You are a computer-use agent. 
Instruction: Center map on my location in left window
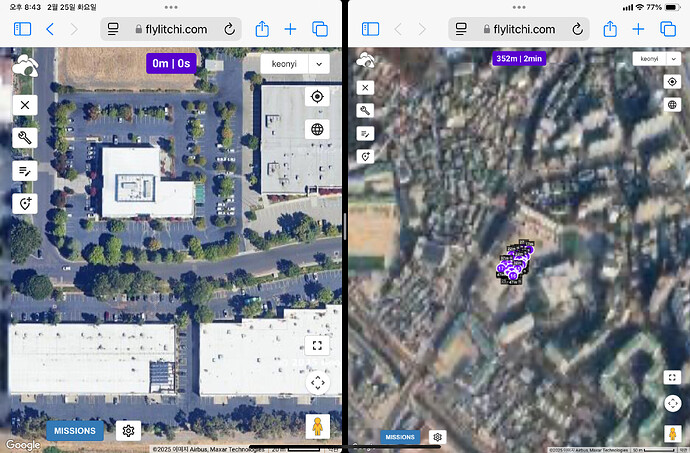(x=318, y=97)
